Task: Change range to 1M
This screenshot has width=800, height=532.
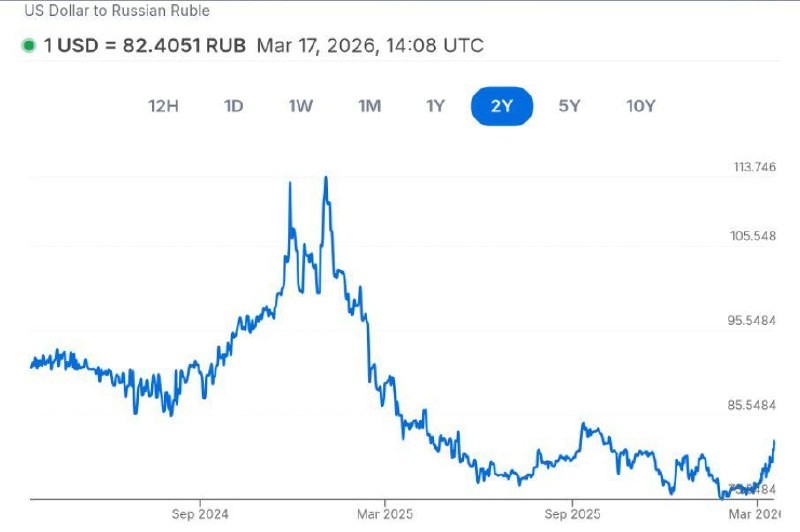Action: click(369, 106)
